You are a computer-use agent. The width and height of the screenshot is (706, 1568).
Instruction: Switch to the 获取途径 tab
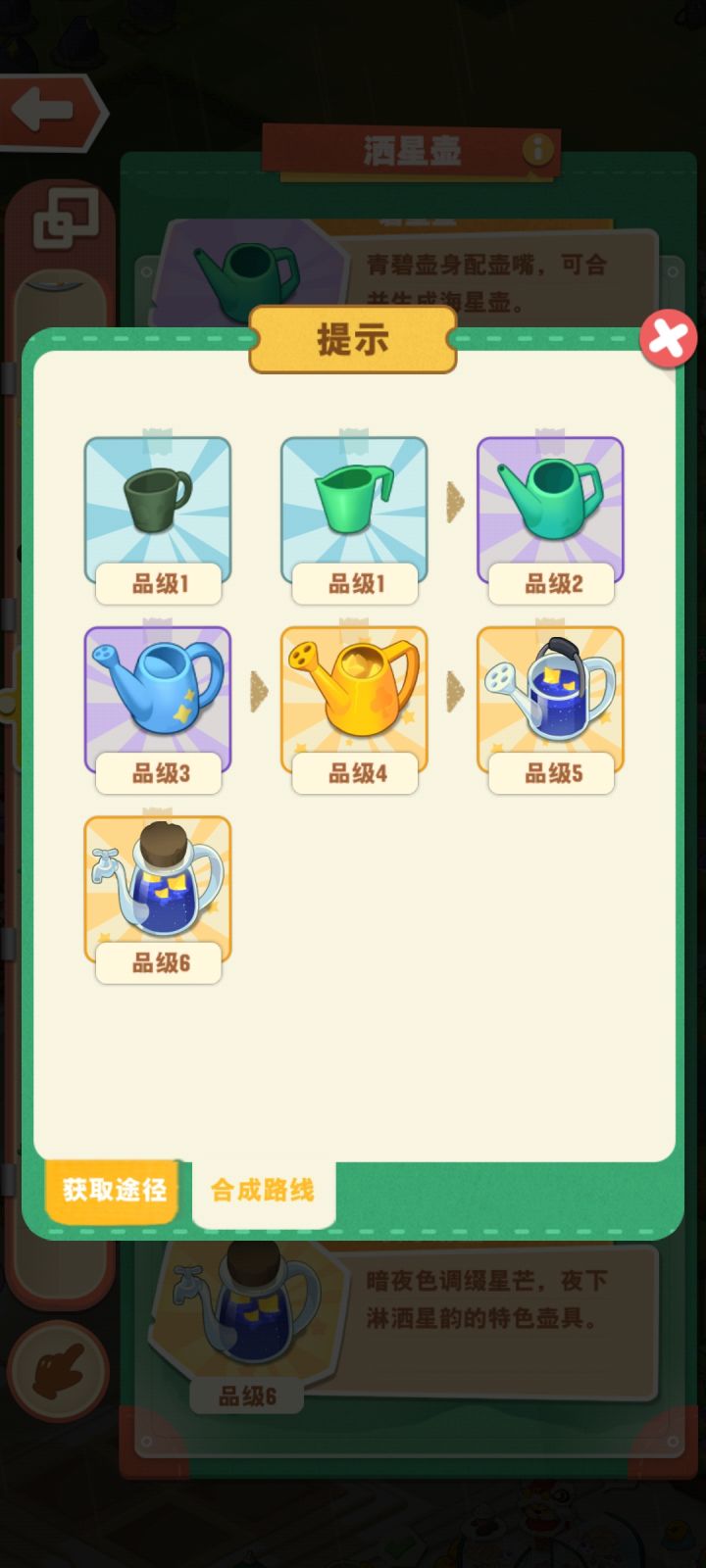pyautogui.click(x=111, y=1190)
